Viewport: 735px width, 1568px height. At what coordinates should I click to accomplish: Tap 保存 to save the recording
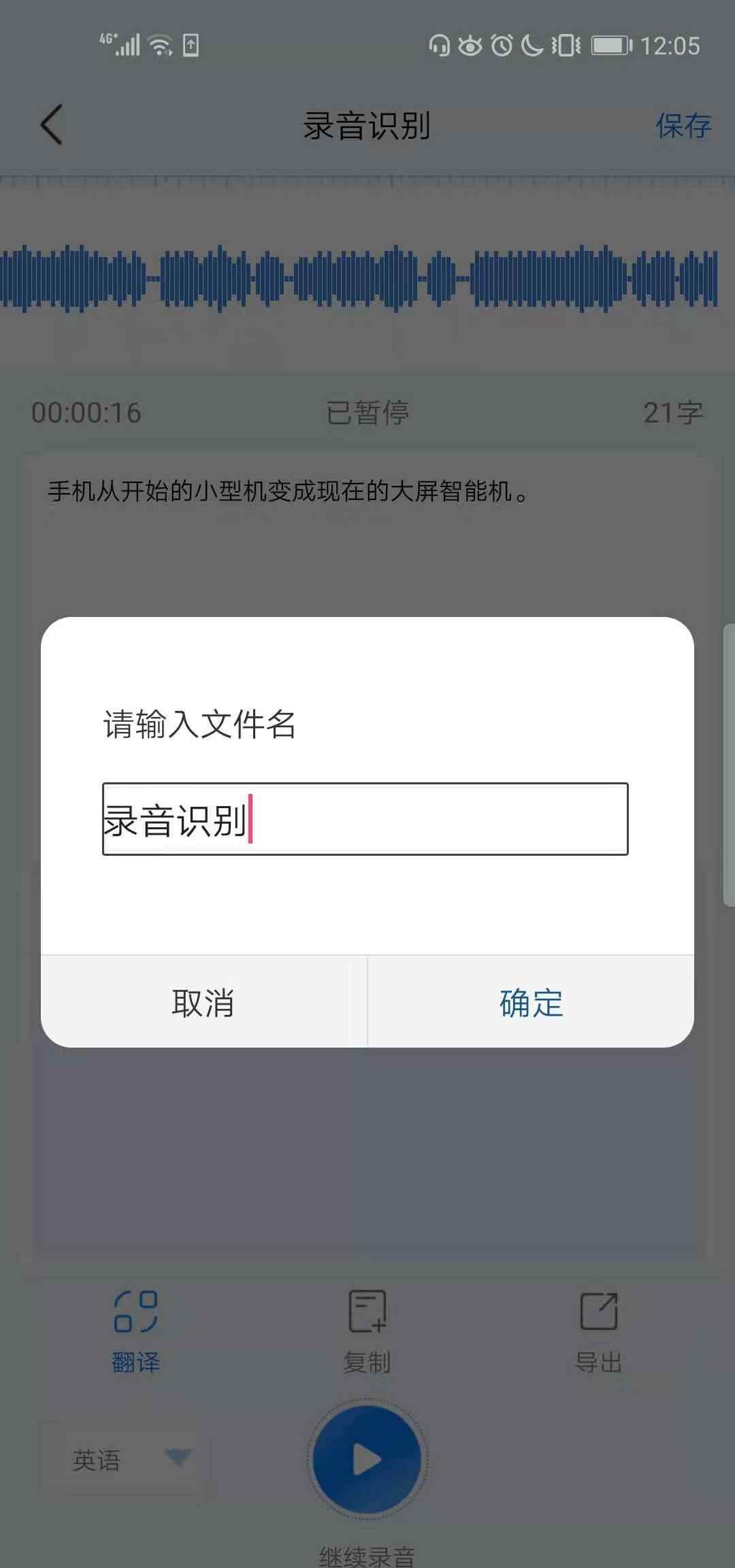point(683,126)
